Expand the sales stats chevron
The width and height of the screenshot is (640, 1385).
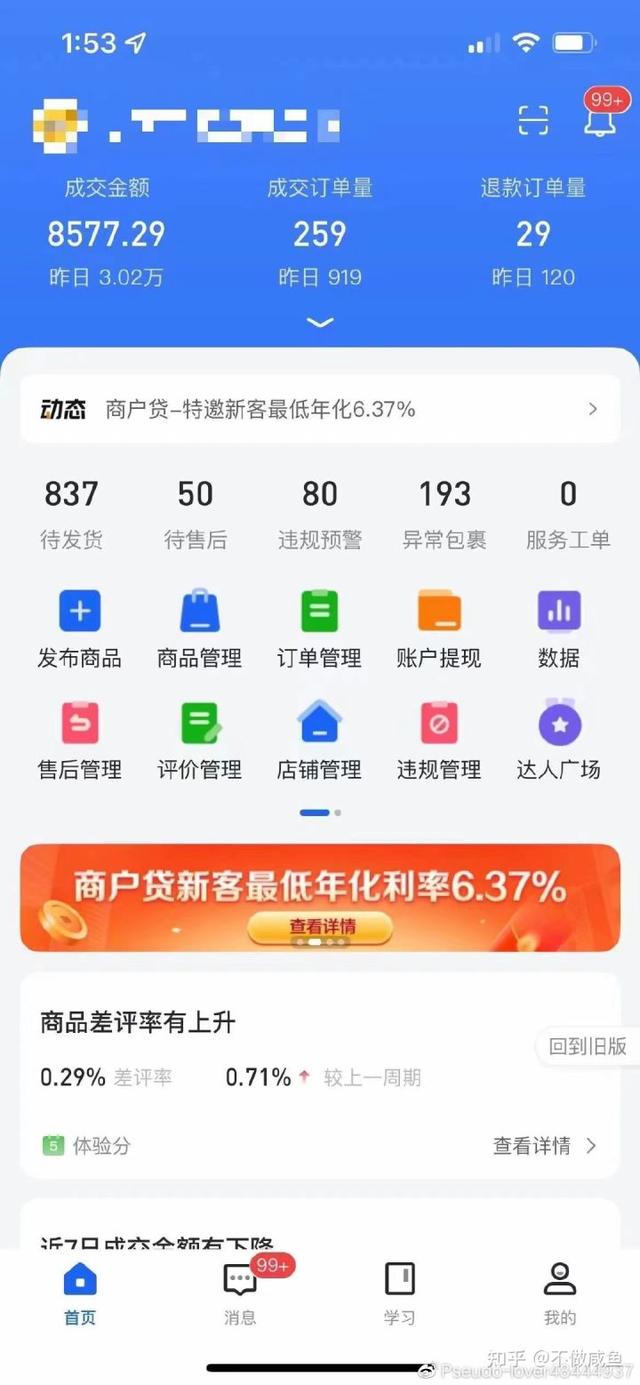[320, 322]
